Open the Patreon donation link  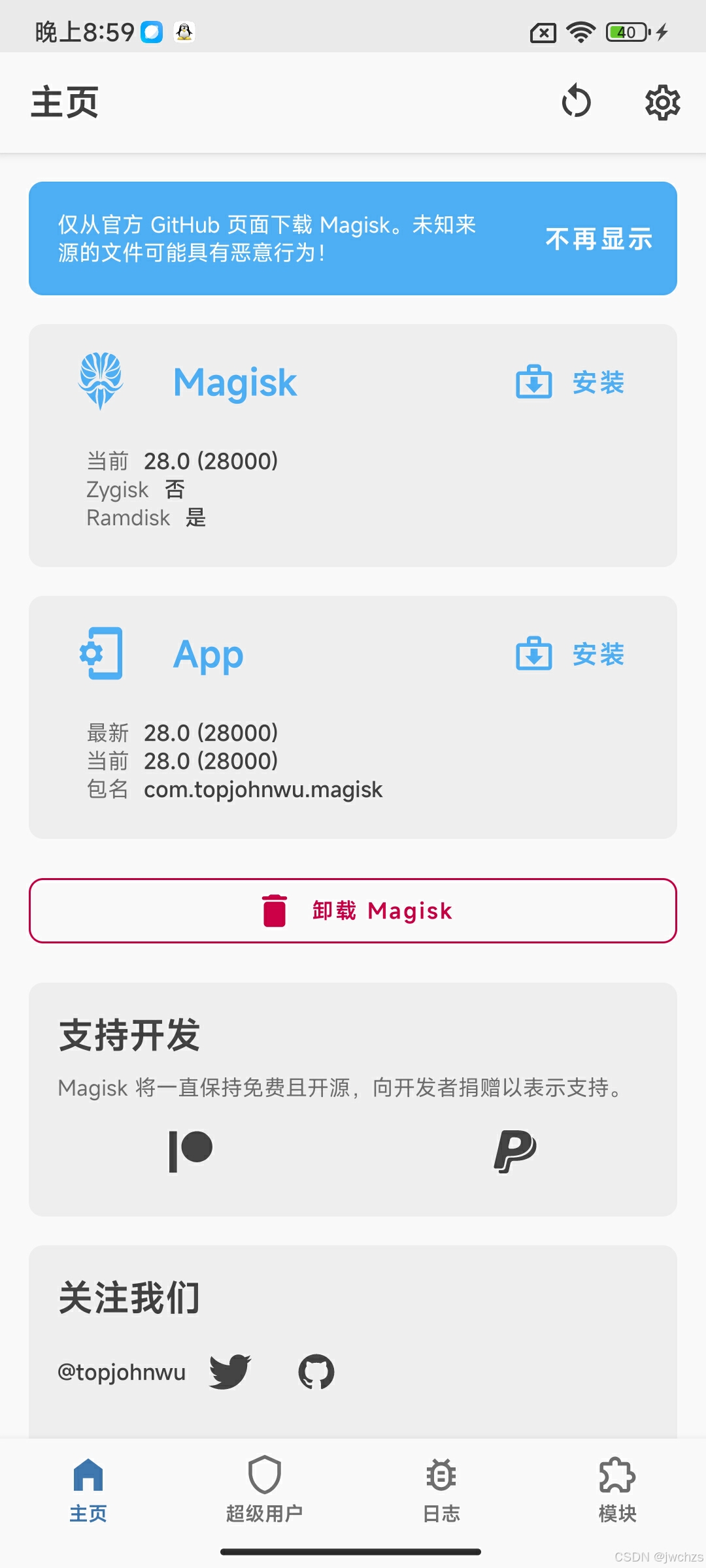coord(191,1151)
